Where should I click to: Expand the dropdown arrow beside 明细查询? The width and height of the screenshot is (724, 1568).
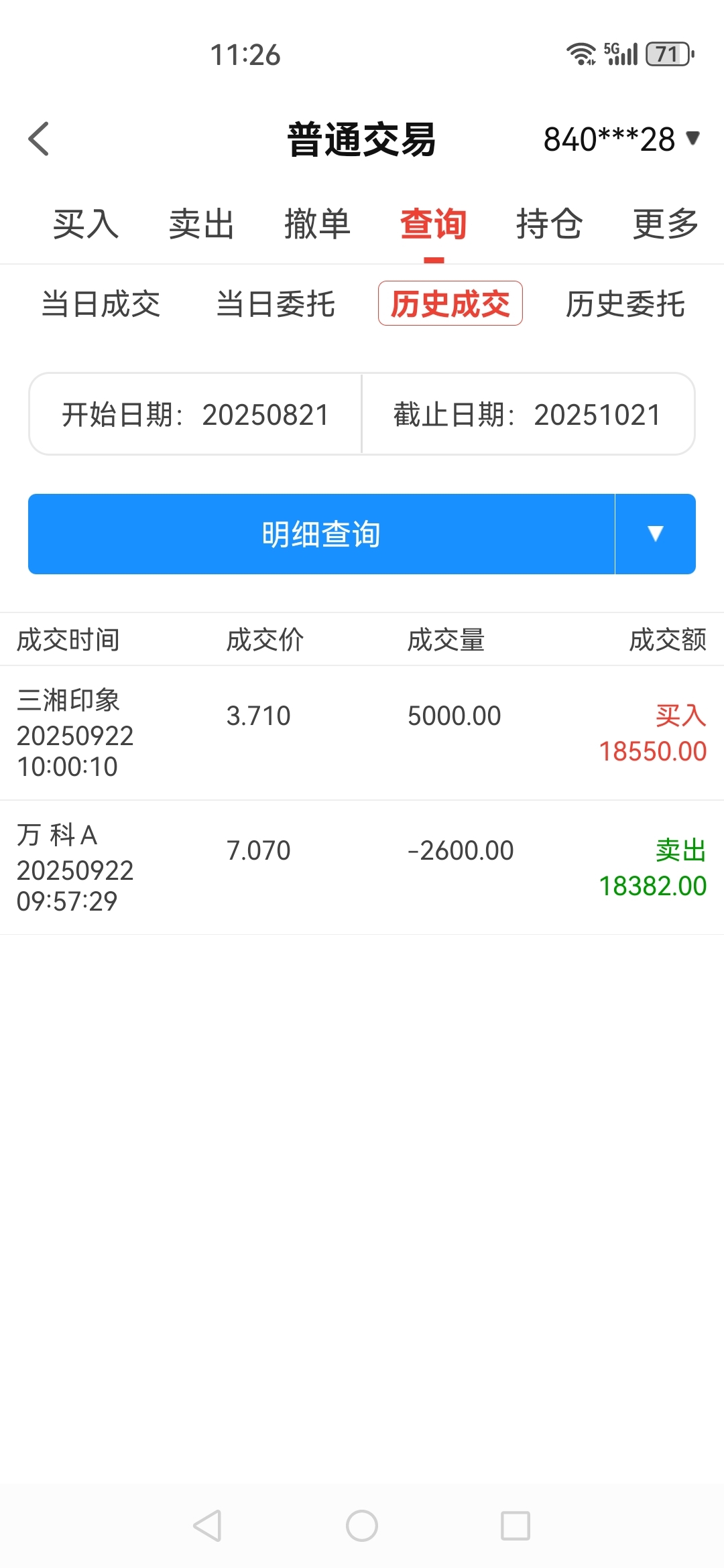656,534
